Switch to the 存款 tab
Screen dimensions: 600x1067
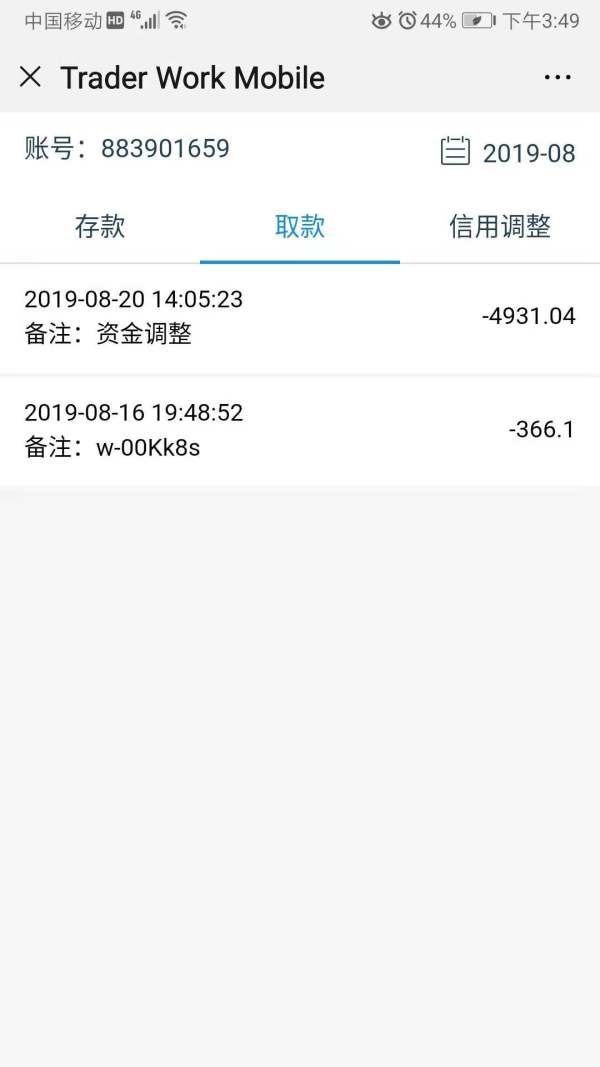(100, 227)
